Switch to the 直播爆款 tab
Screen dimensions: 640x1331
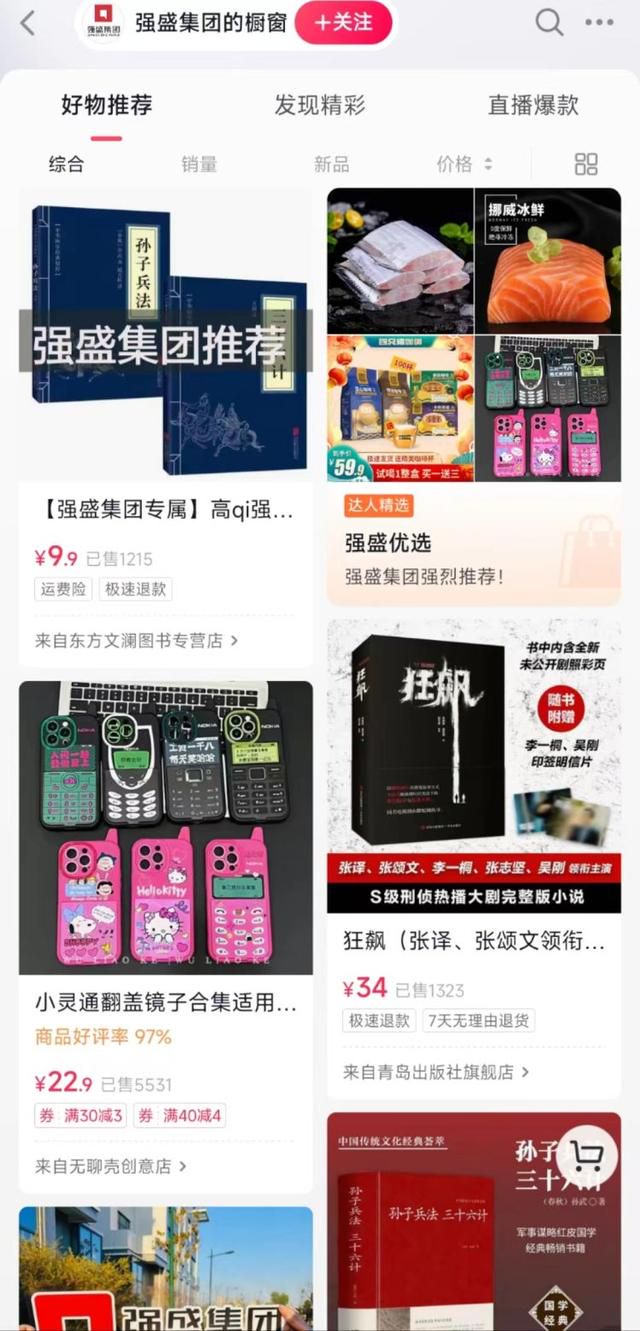point(533,105)
